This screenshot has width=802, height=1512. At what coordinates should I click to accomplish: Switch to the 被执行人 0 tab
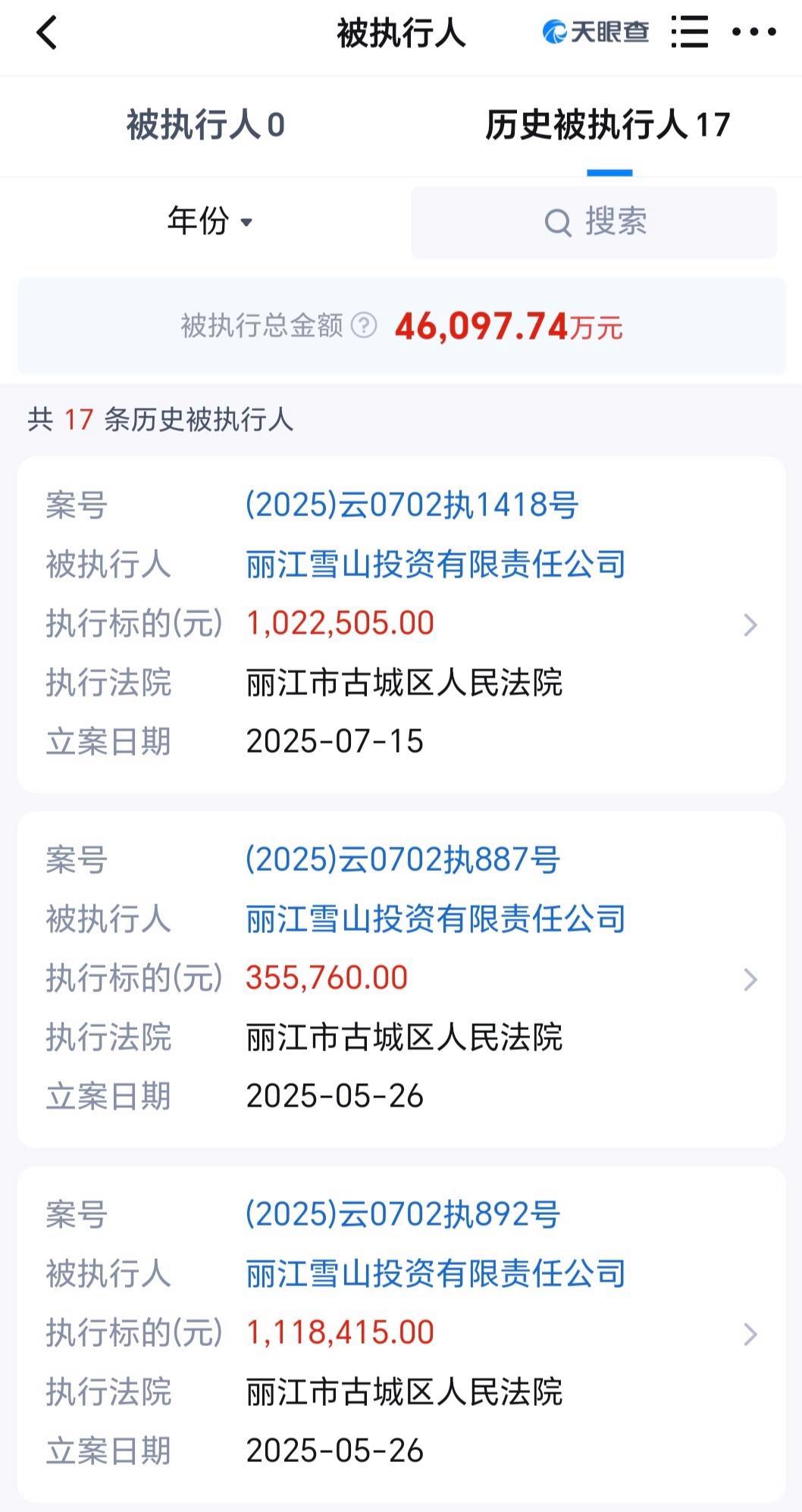pos(205,125)
